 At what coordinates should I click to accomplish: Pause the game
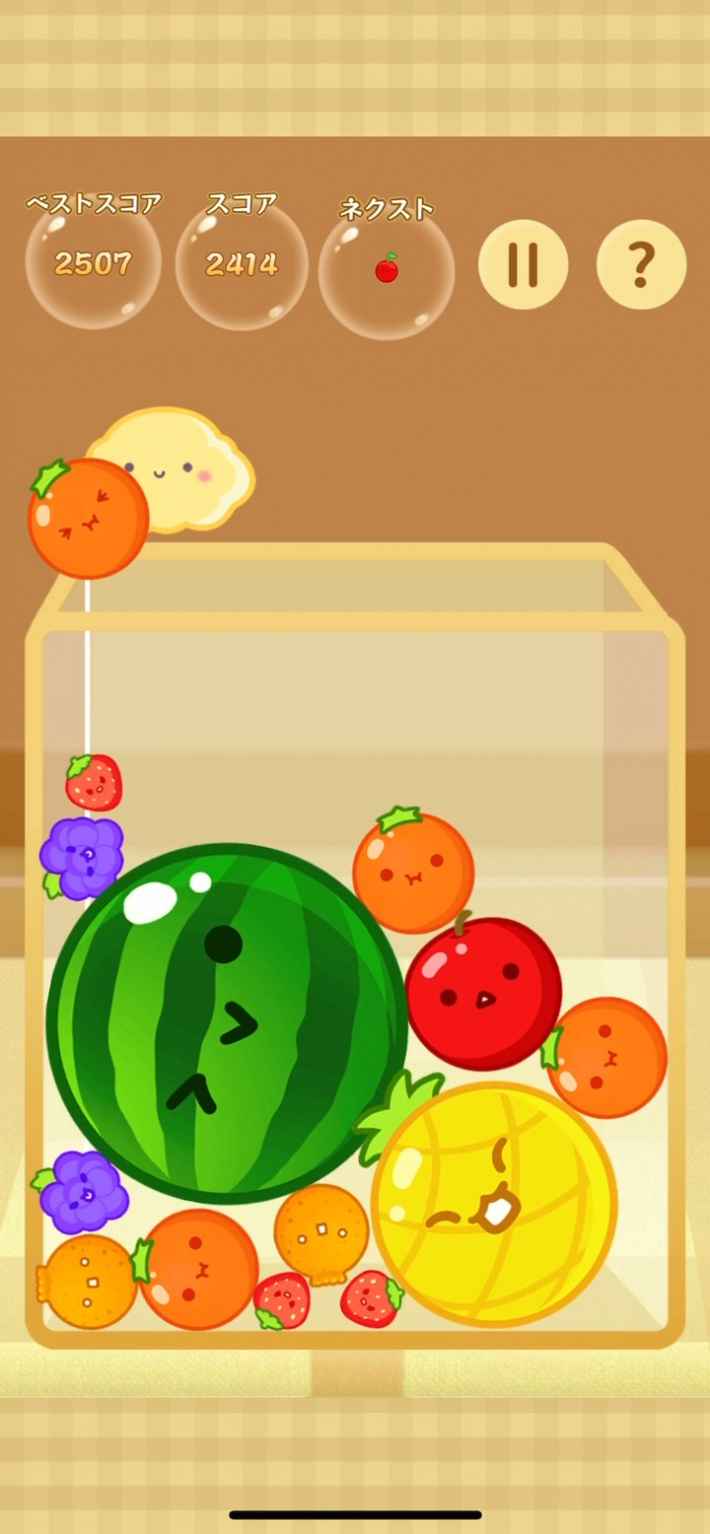point(523,264)
